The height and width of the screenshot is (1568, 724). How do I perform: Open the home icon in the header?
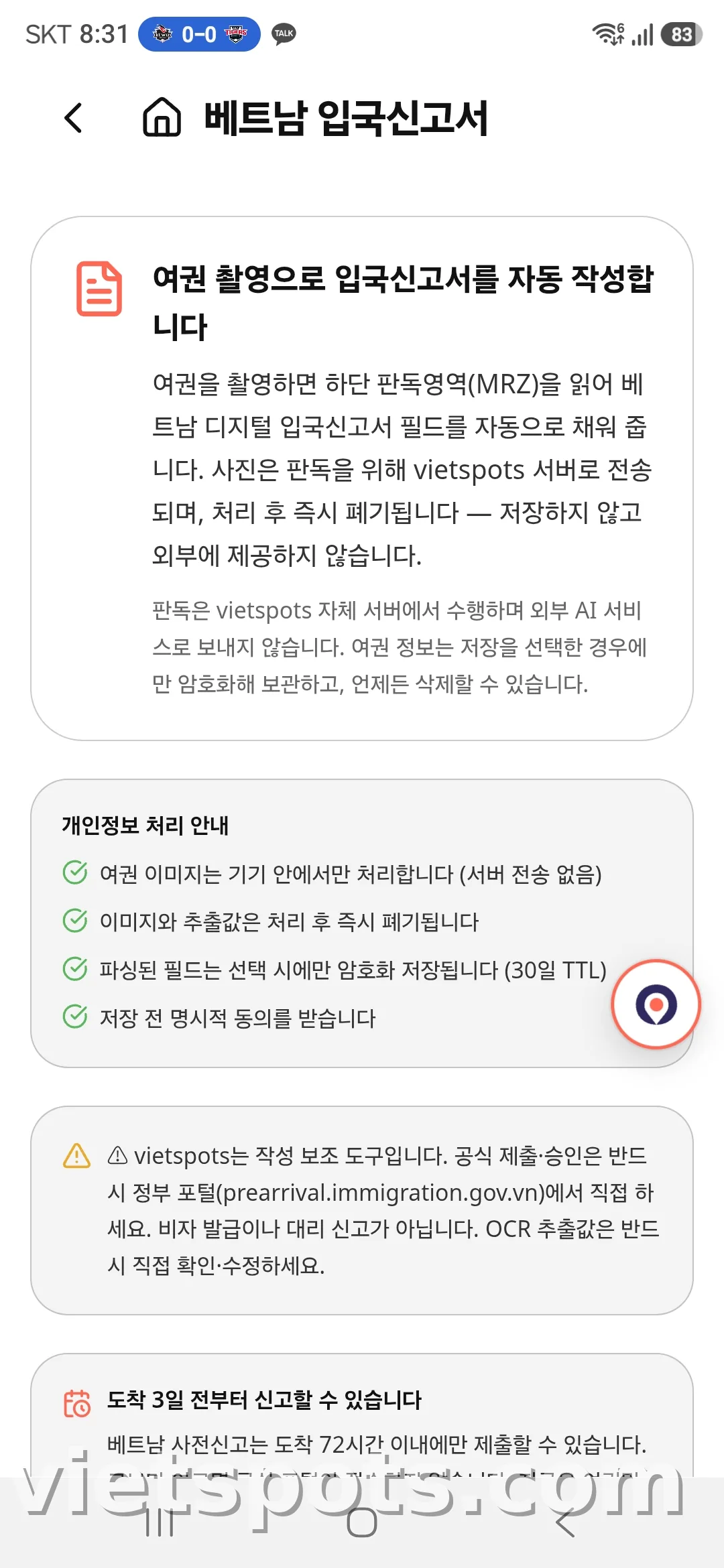click(162, 117)
